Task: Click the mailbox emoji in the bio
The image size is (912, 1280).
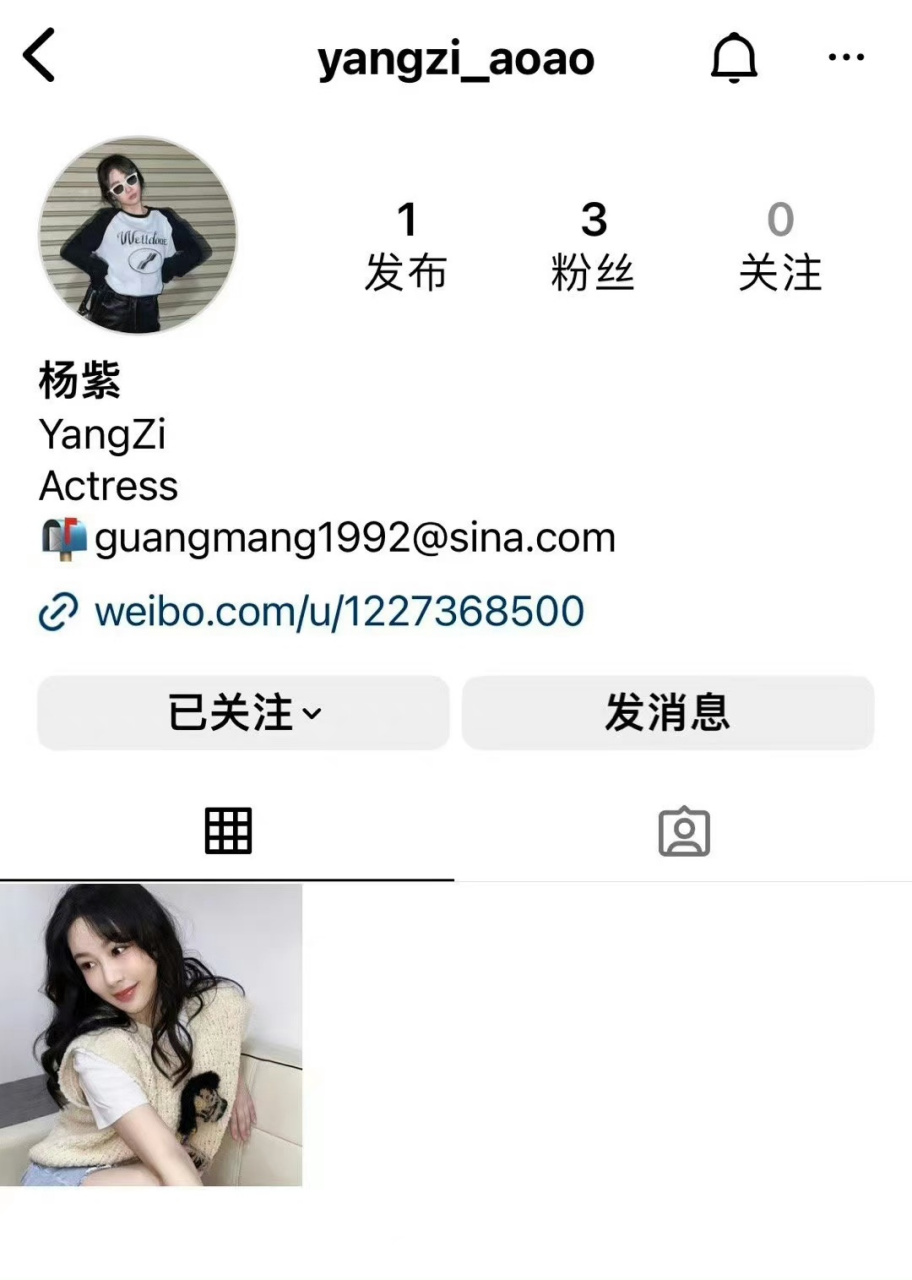Action: [x=60, y=537]
